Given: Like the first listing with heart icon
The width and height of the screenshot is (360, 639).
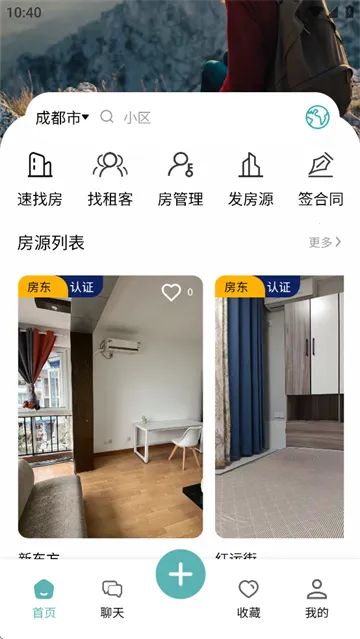Looking at the screenshot, I should (171, 292).
